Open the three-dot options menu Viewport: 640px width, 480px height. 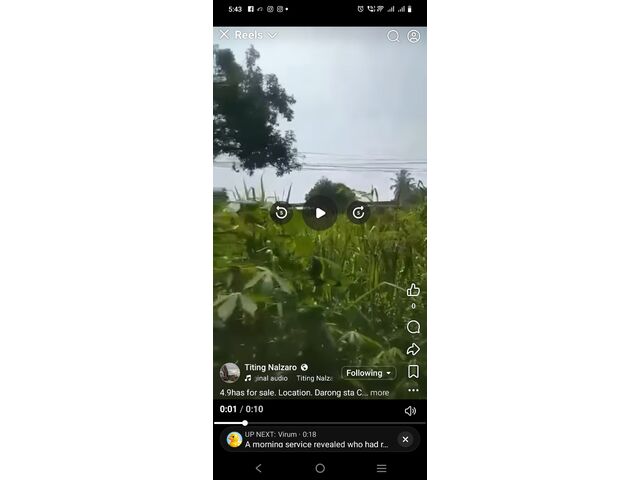[x=413, y=390]
